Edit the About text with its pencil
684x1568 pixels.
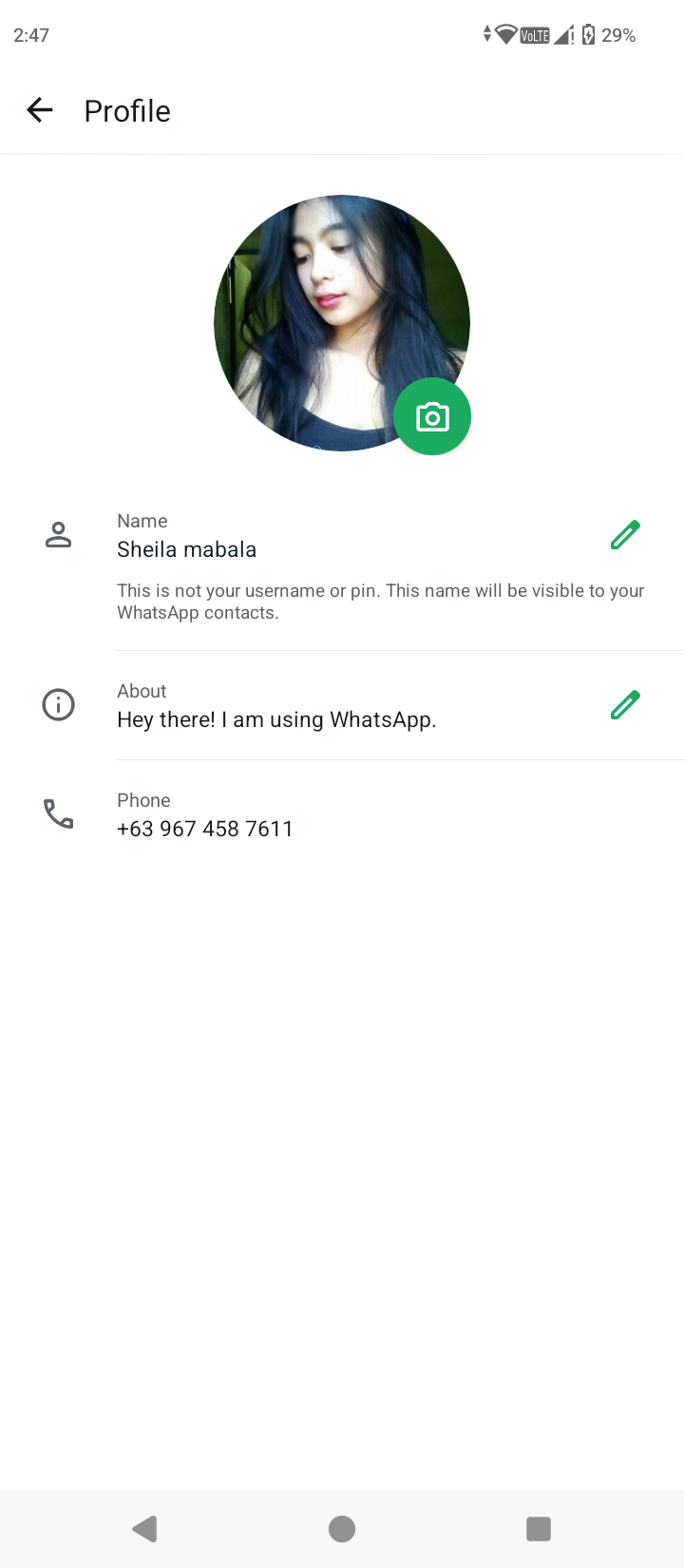click(x=625, y=705)
